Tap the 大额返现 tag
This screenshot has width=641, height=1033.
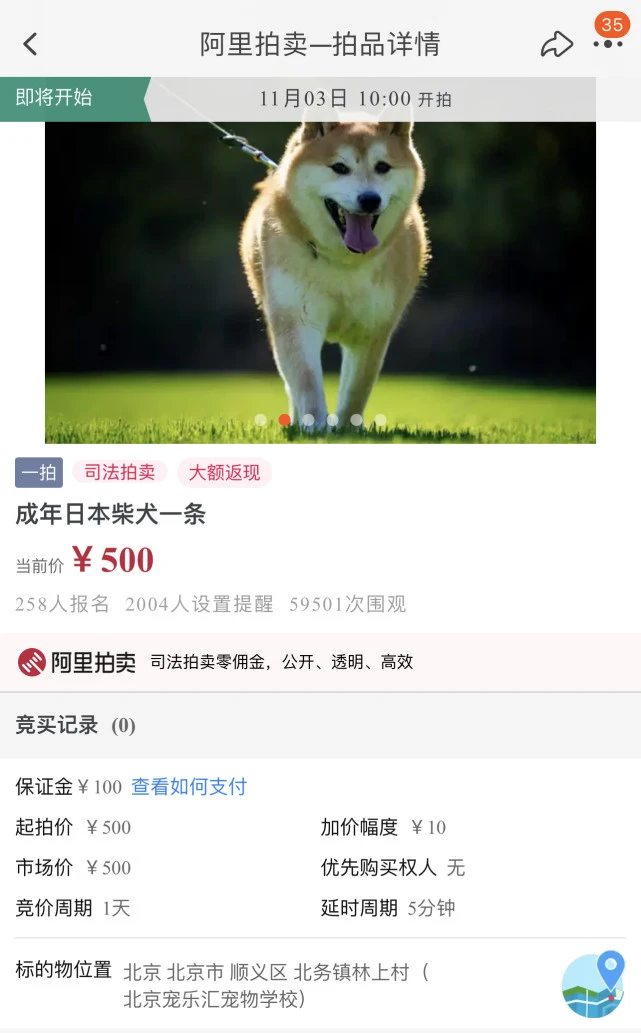tap(224, 472)
